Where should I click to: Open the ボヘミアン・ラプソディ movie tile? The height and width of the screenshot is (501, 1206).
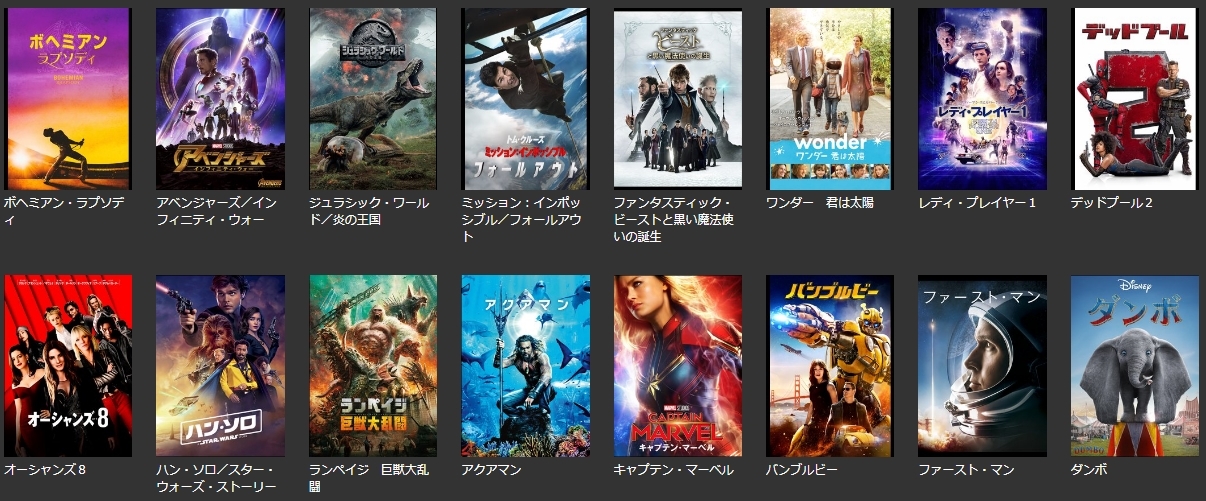68,99
